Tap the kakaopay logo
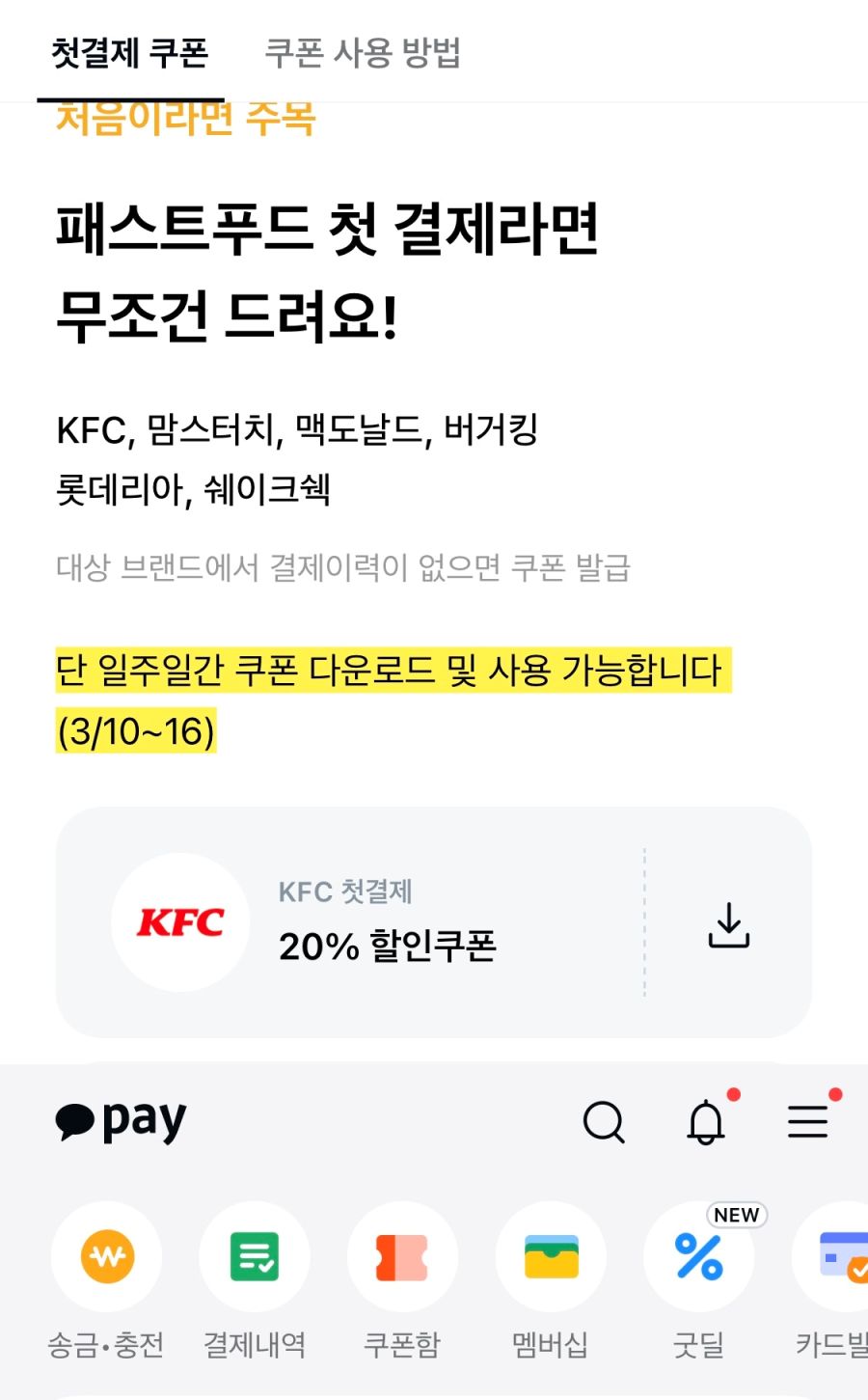Screen dimensions: 868x1400 [x=120, y=1120]
